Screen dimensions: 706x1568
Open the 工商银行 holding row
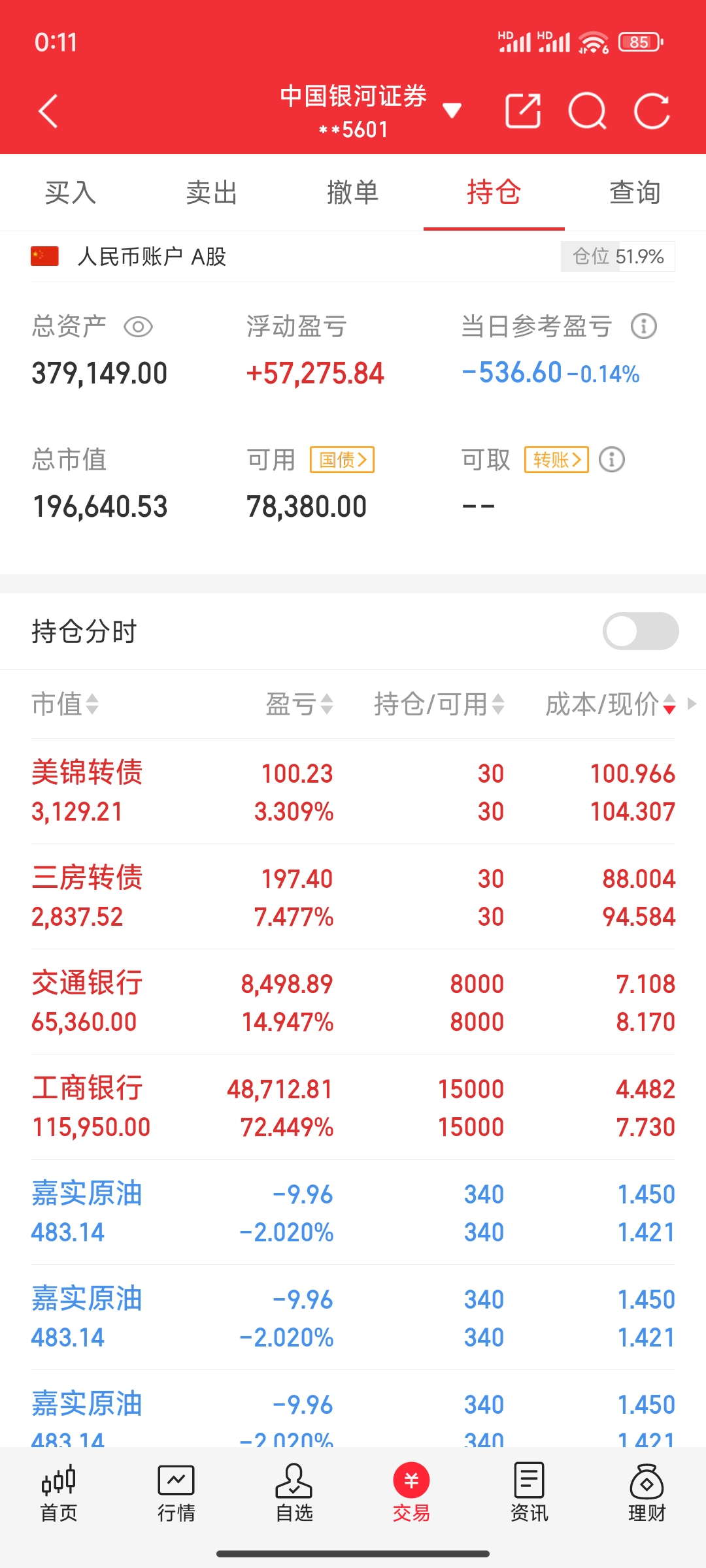[x=353, y=1107]
